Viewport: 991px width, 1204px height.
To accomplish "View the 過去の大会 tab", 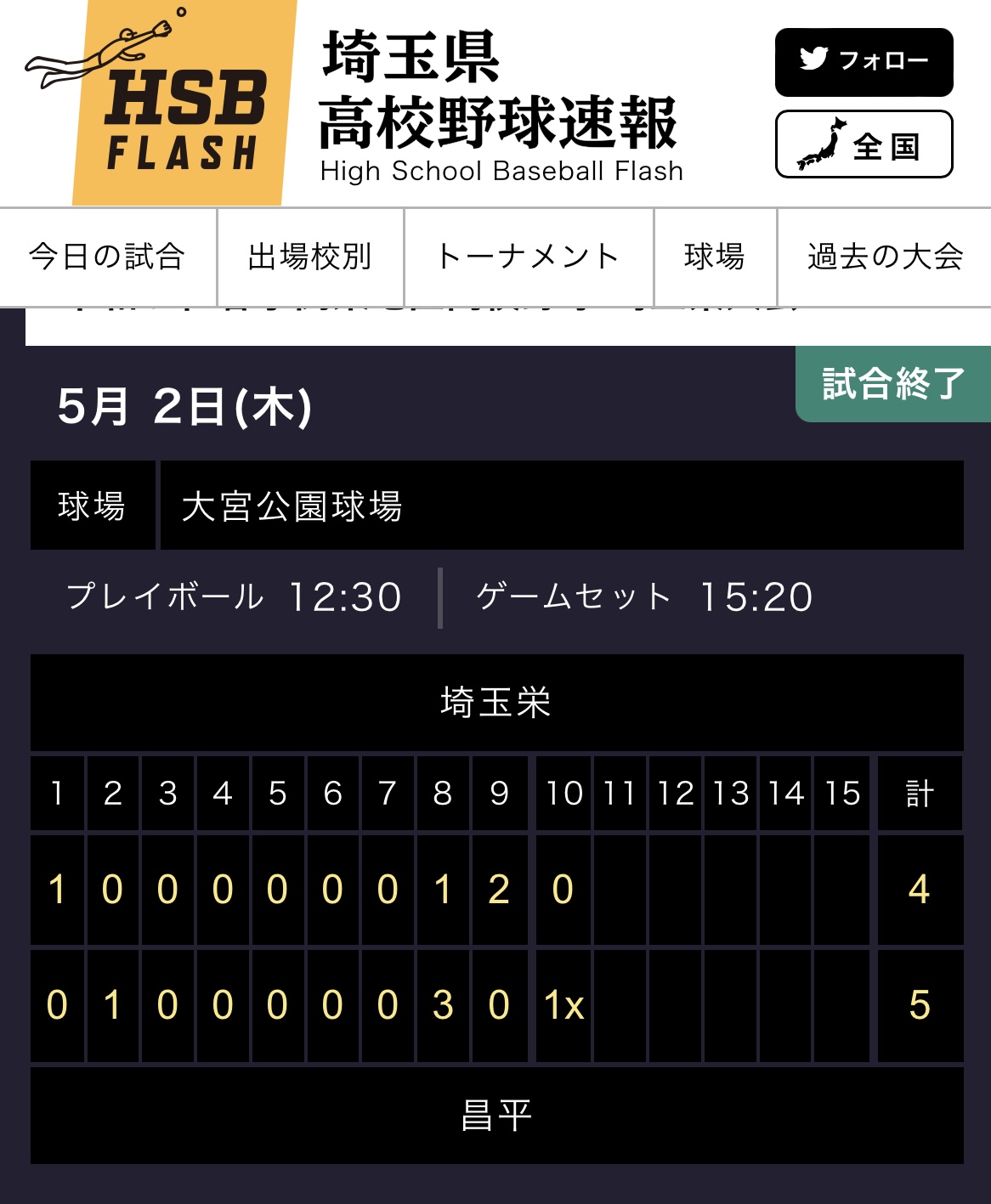I will pos(885,257).
